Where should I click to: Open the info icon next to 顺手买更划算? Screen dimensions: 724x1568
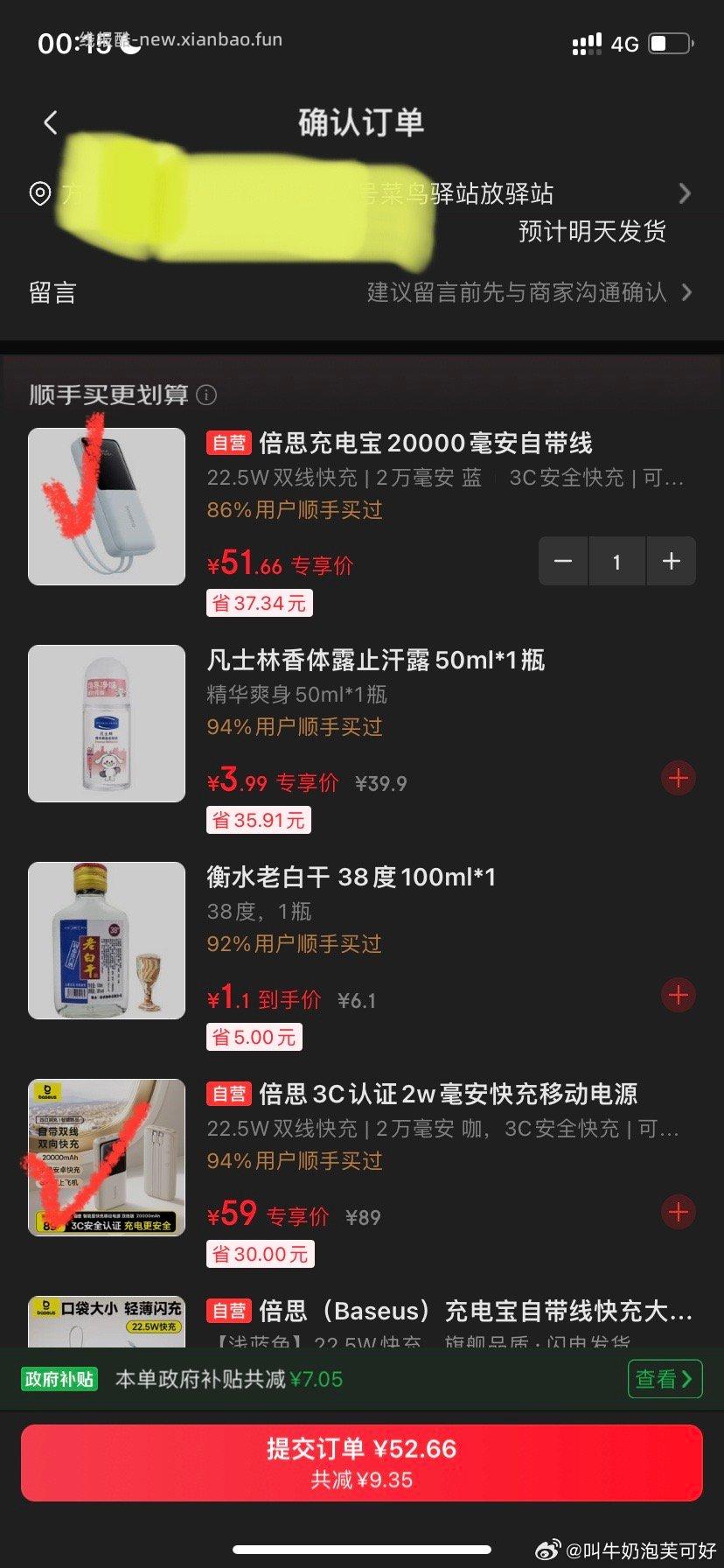pyautogui.click(x=206, y=395)
